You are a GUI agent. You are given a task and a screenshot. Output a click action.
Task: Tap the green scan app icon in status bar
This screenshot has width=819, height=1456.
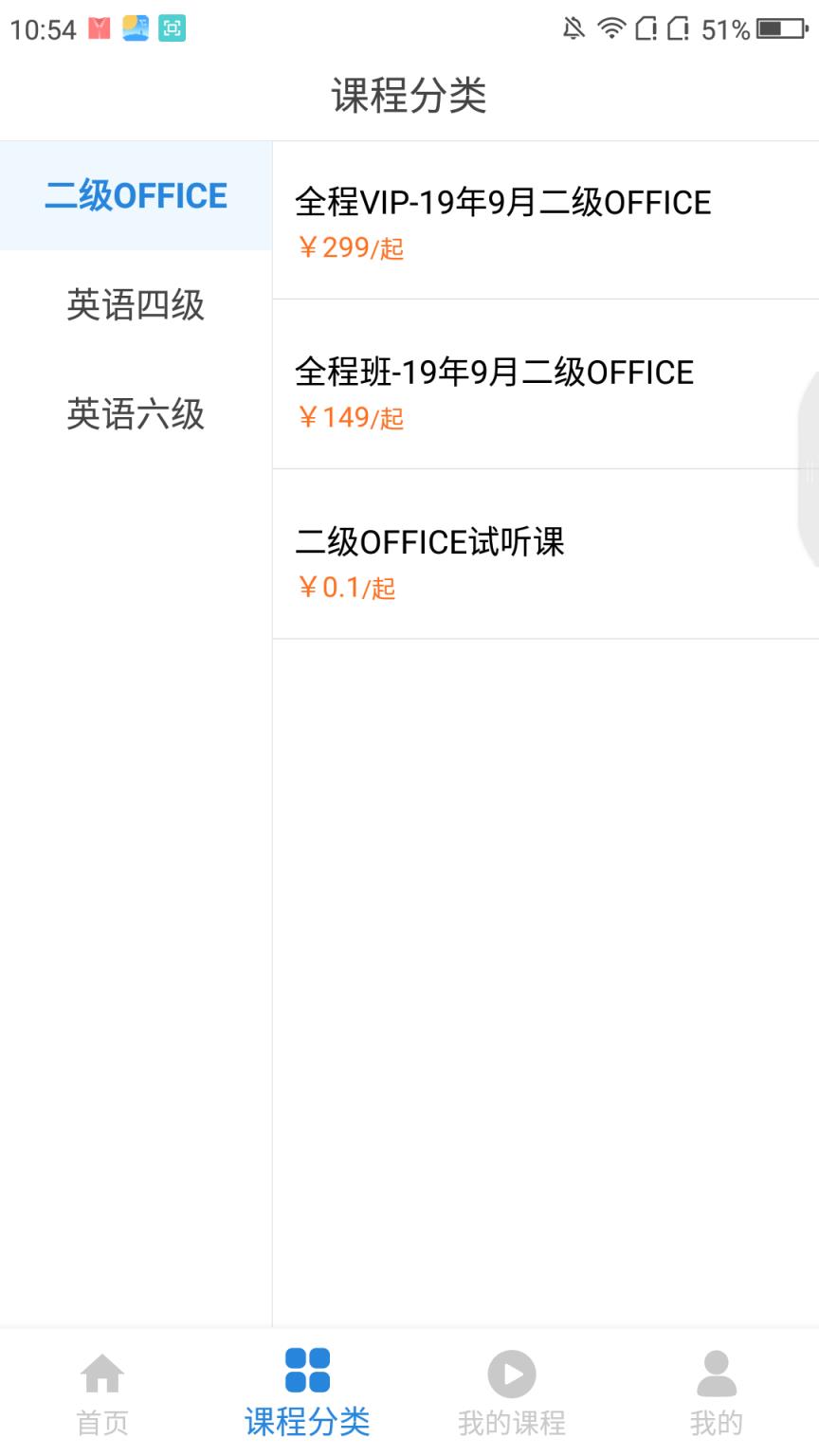click(172, 28)
